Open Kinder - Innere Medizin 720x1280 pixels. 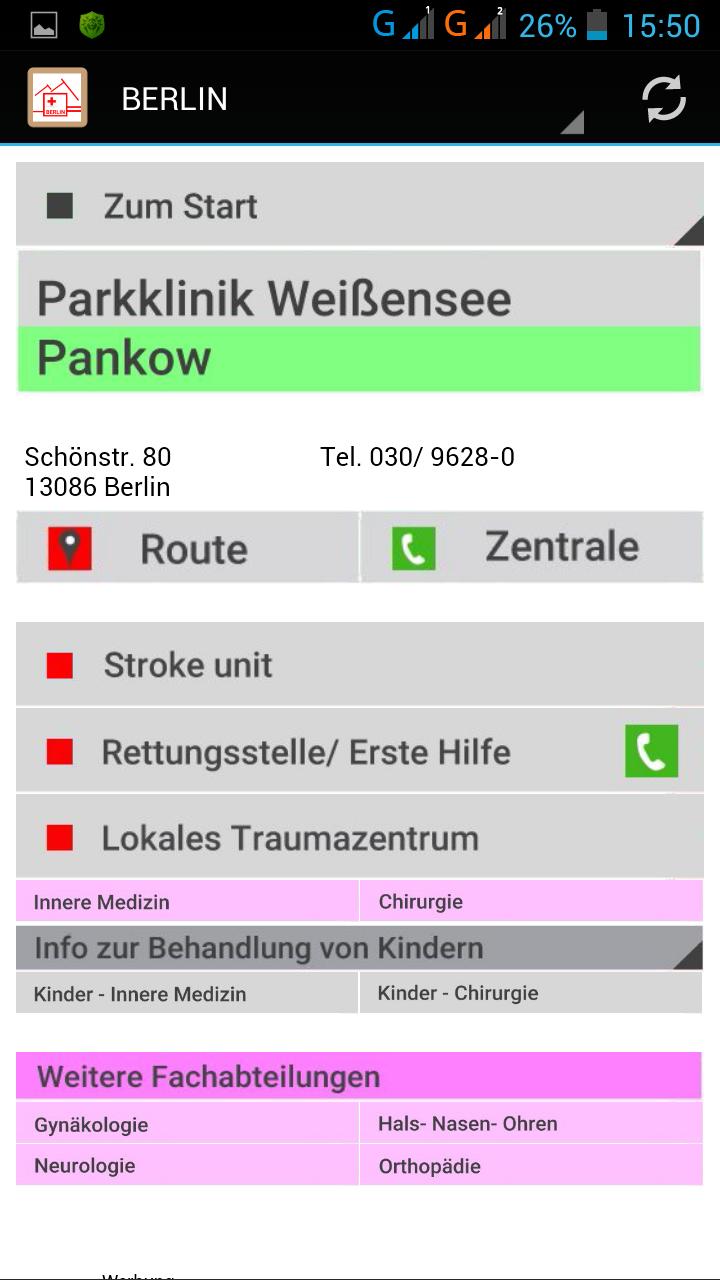[187, 994]
